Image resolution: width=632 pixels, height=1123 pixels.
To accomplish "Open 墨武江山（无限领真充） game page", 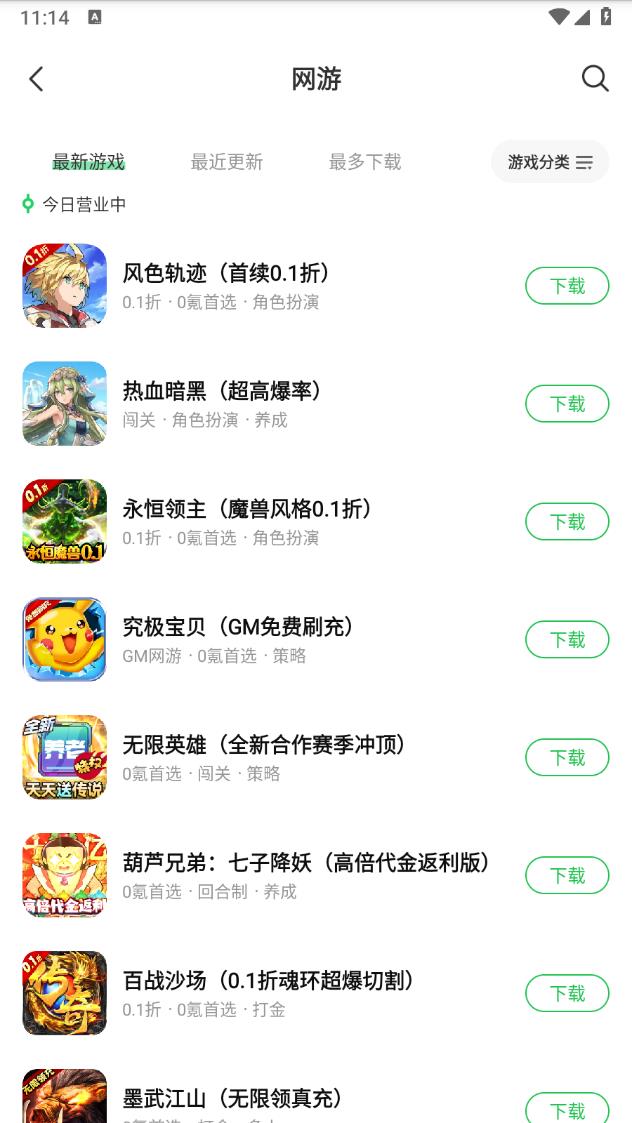I will click(x=232, y=1099).
